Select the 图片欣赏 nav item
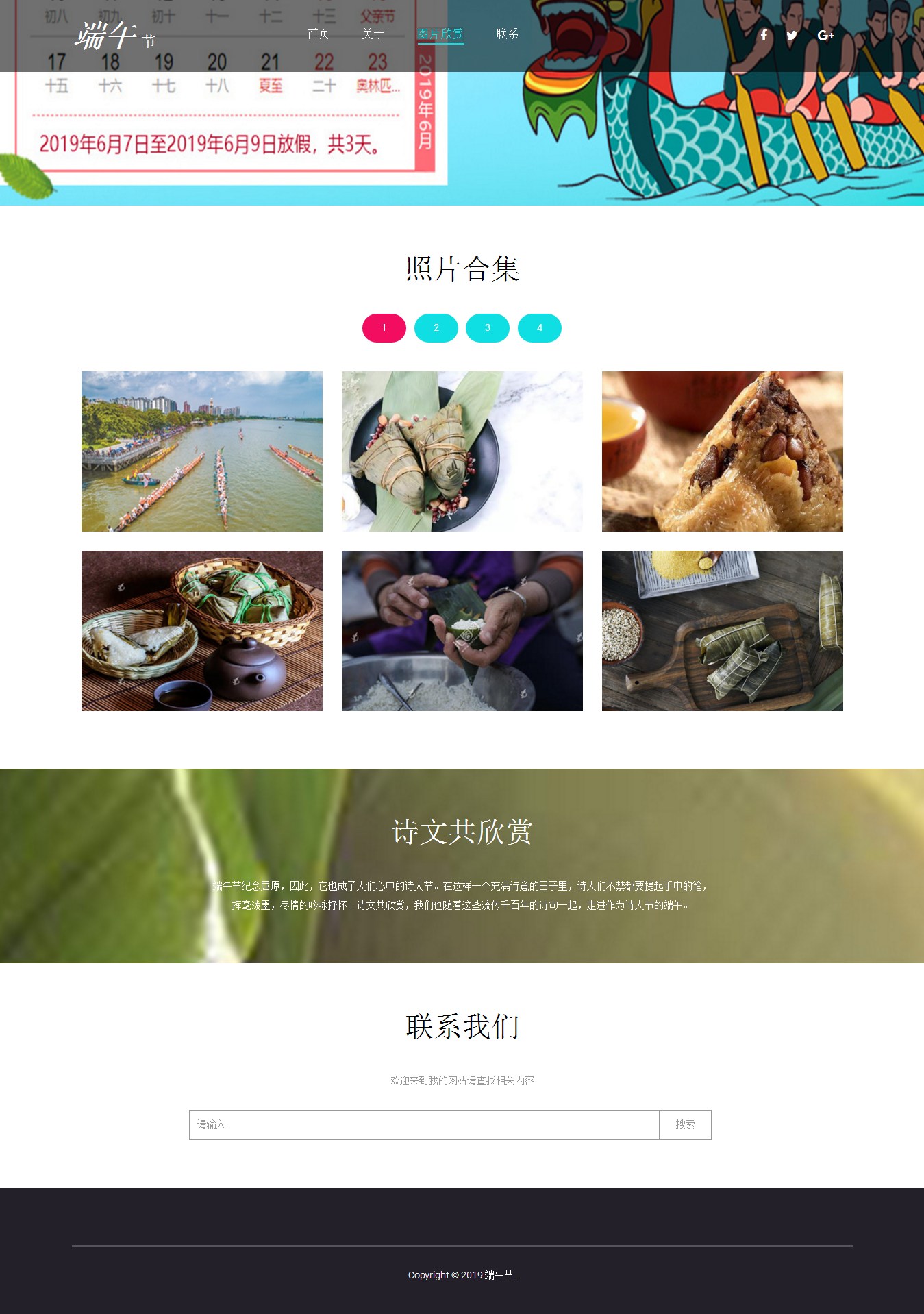This screenshot has width=924, height=1314. point(440,34)
